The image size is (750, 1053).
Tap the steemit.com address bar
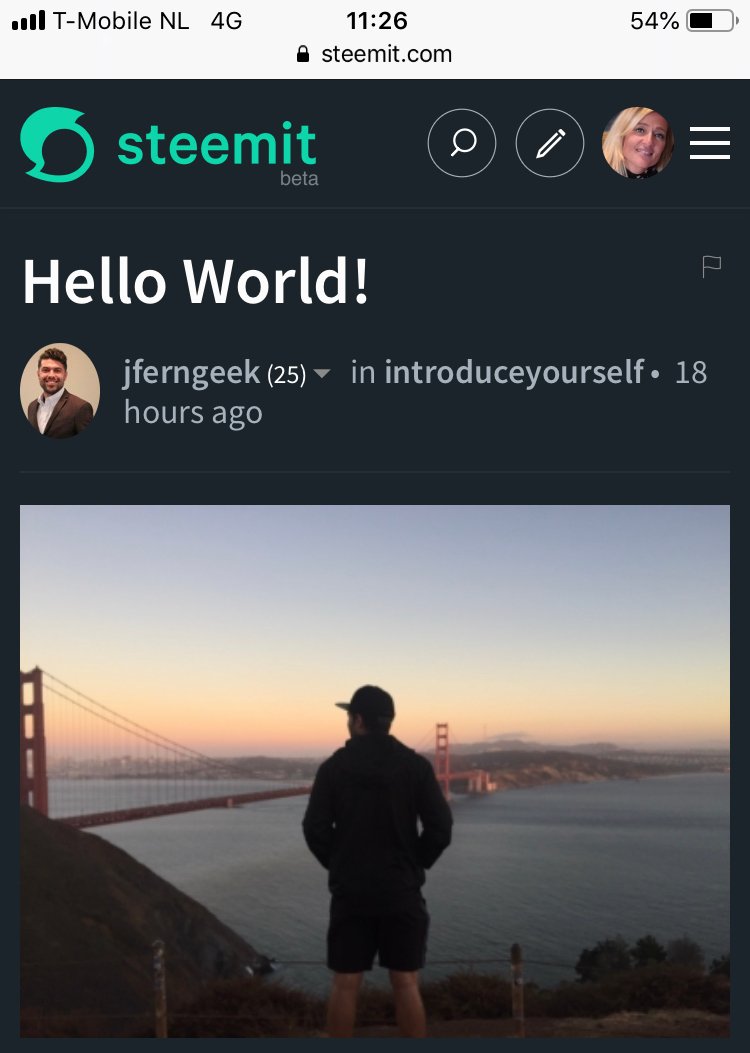pos(375,54)
